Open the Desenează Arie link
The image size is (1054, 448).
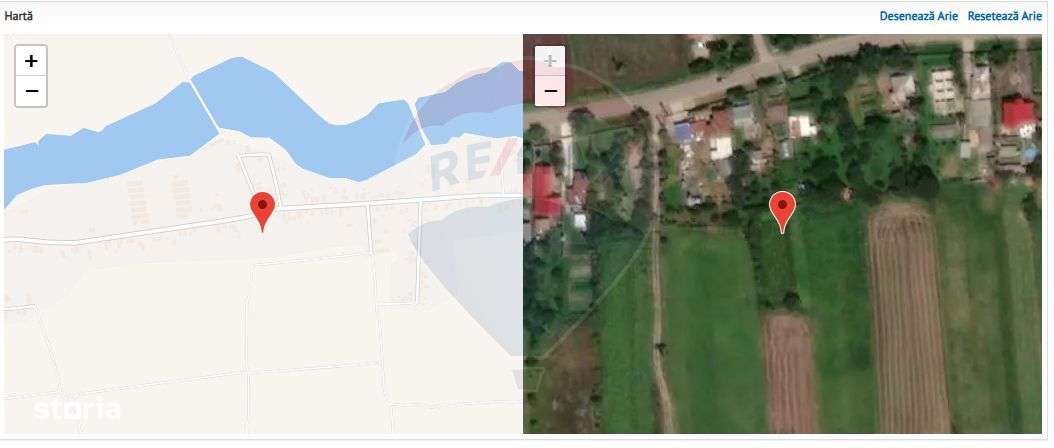pyautogui.click(x=918, y=16)
